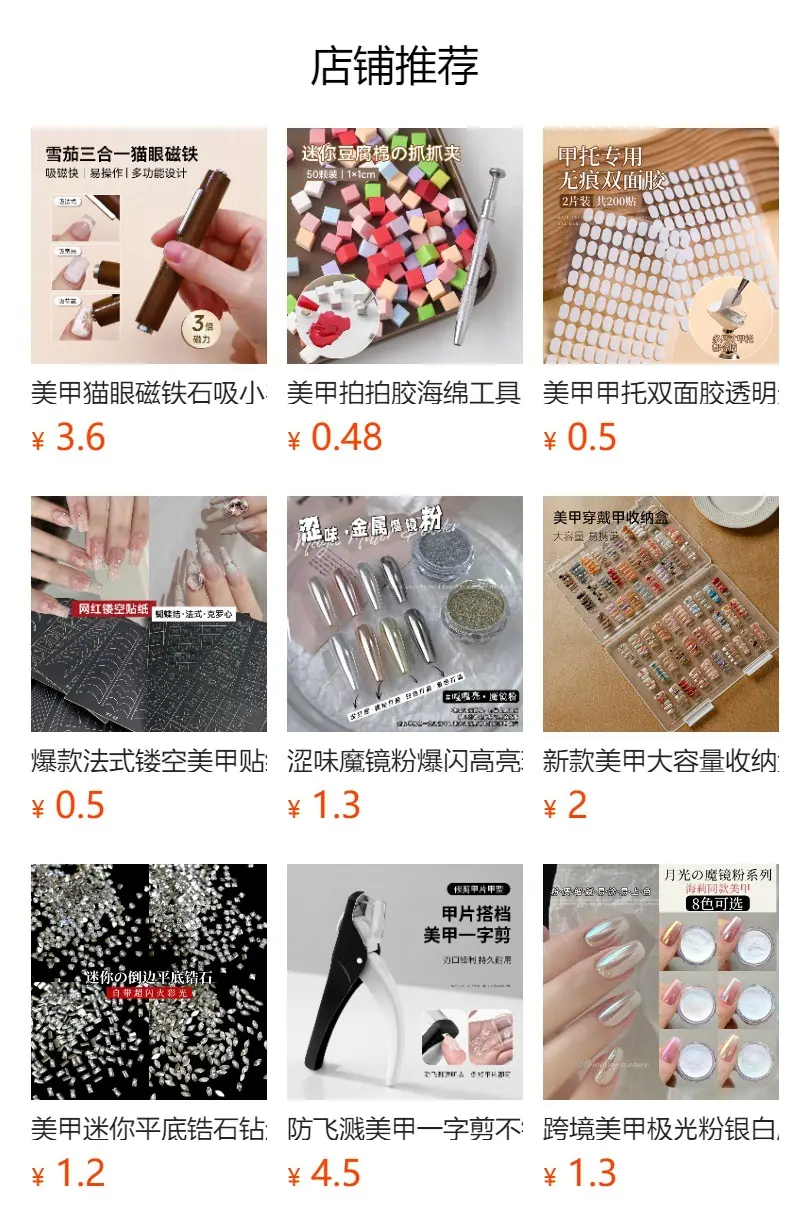Select the 跨境美甲极光粉银白 product
The height and width of the screenshot is (1232, 790).
pyautogui.click(x=661, y=1027)
